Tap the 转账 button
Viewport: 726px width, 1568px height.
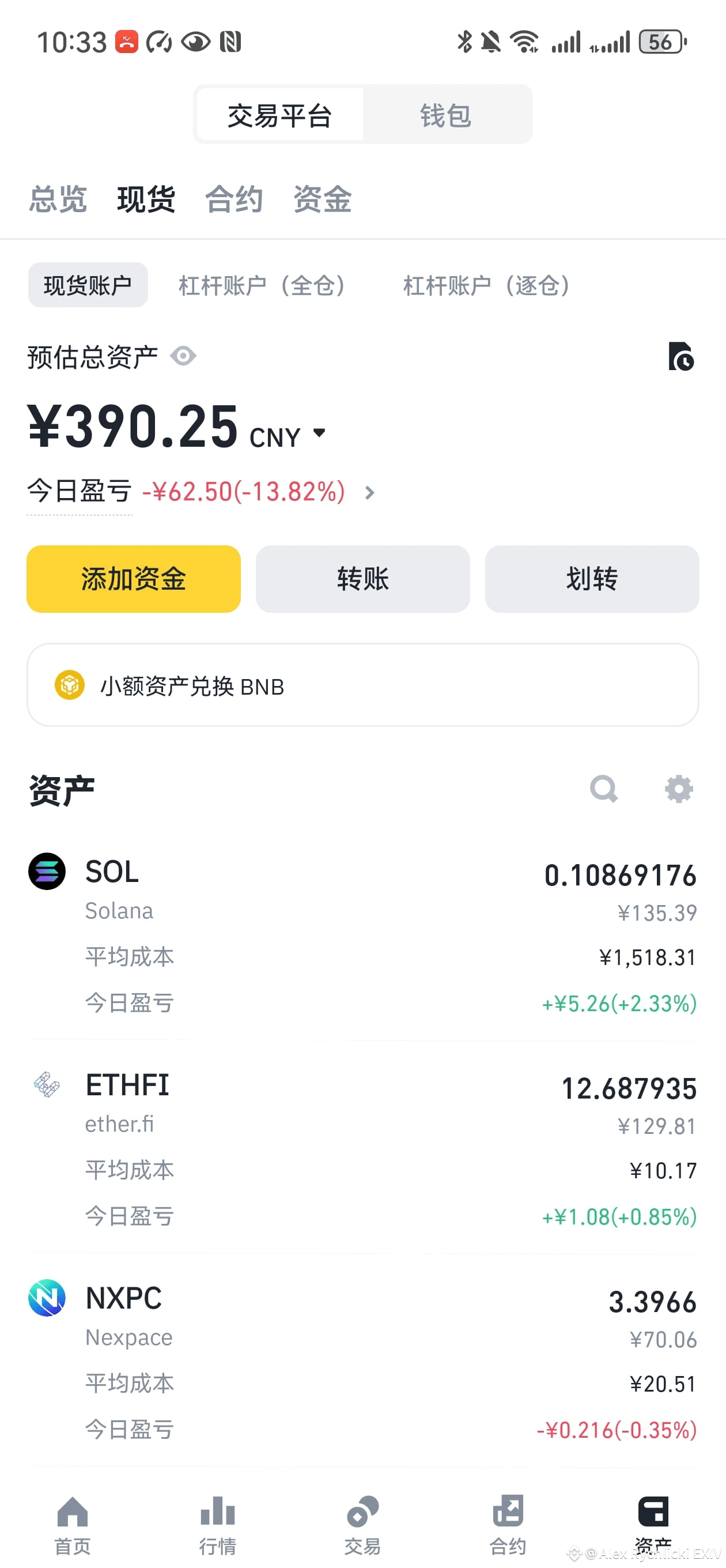pyautogui.click(x=362, y=579)
